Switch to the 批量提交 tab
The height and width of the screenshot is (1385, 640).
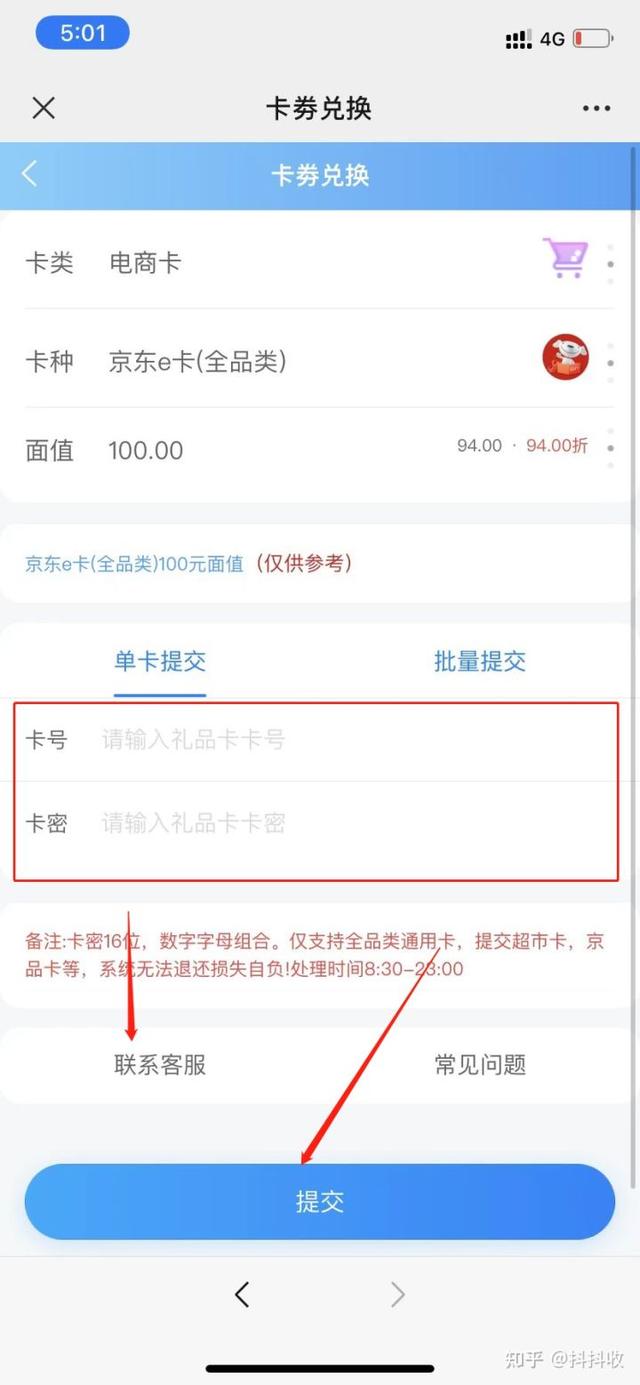click(x=479, y=661)
